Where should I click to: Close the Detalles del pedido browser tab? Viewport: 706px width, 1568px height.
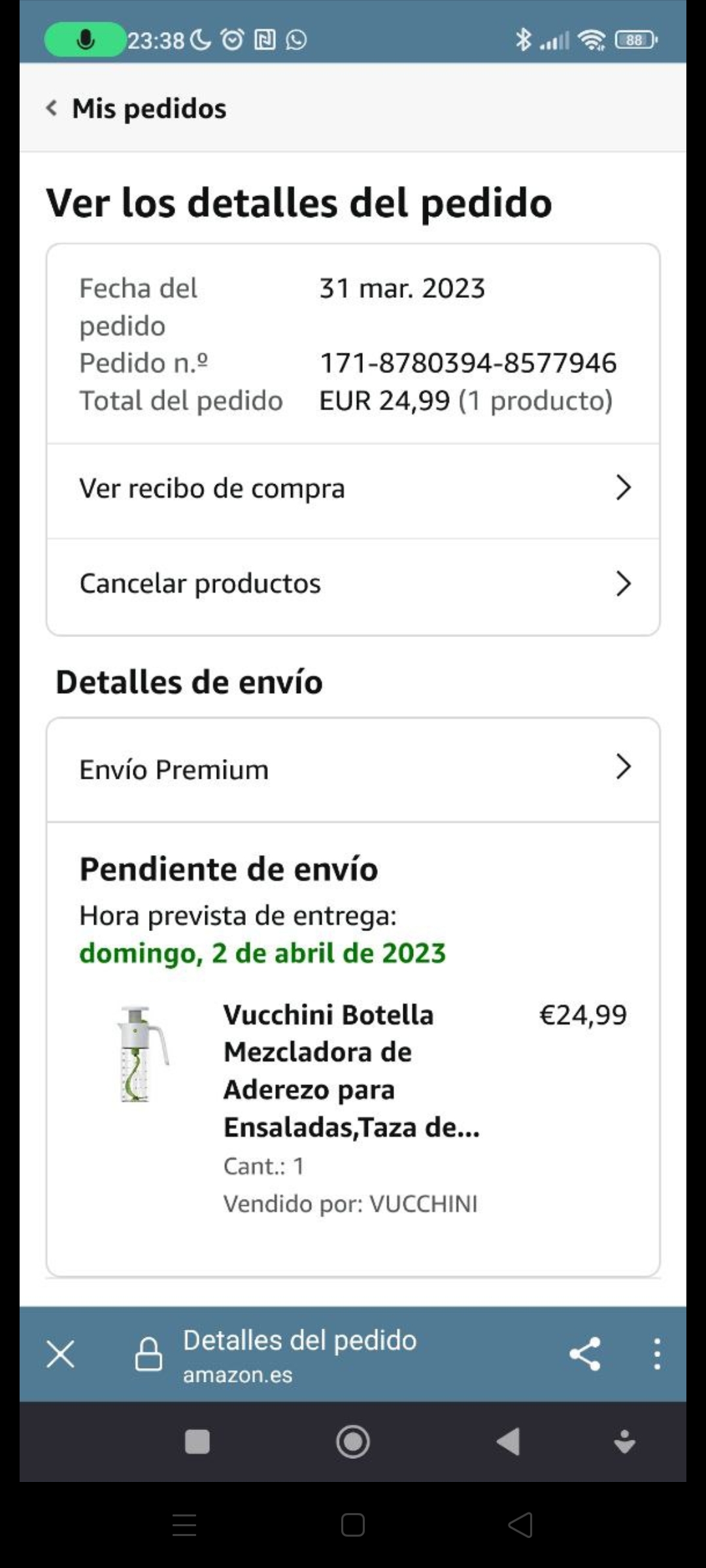(61, 1354)
